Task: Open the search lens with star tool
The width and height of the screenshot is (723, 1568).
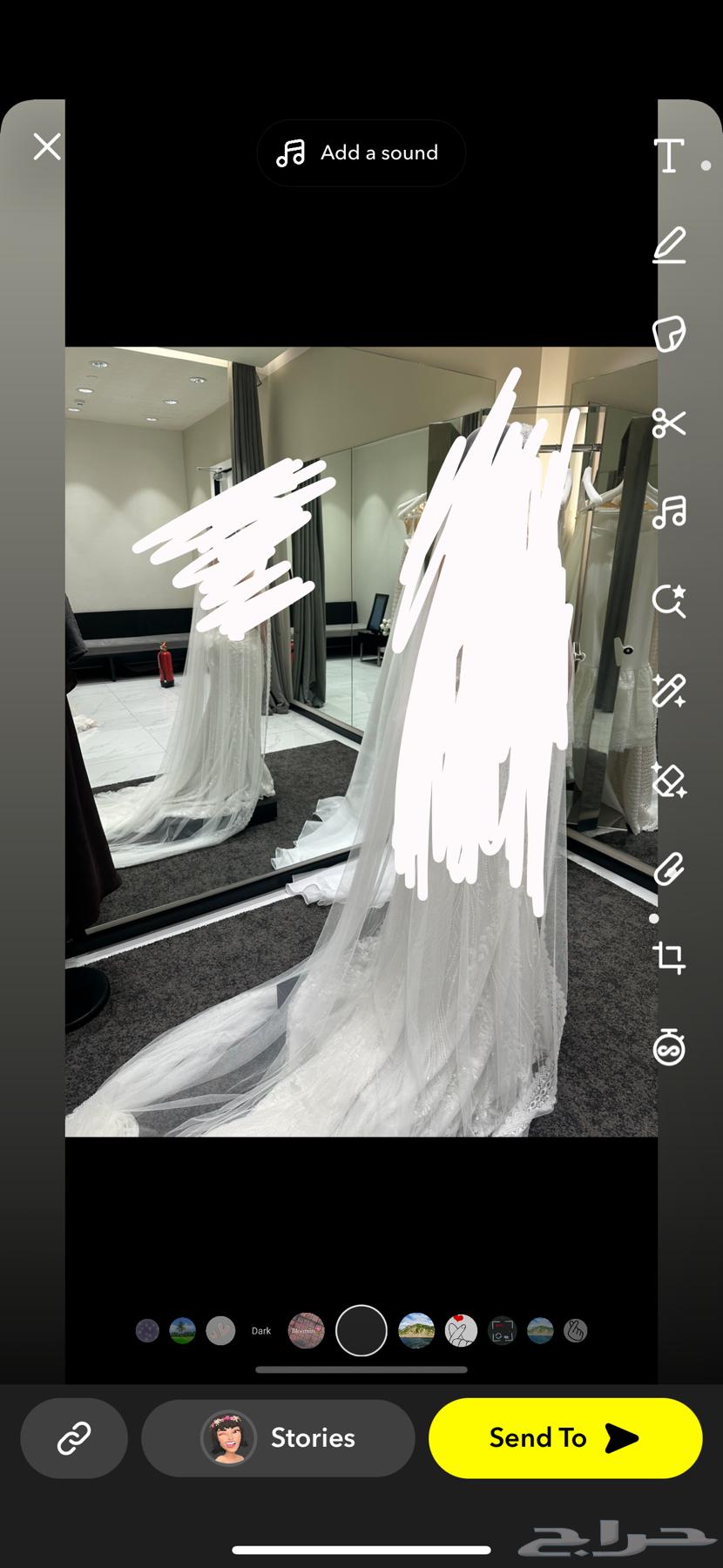Action: click(669, 601)
